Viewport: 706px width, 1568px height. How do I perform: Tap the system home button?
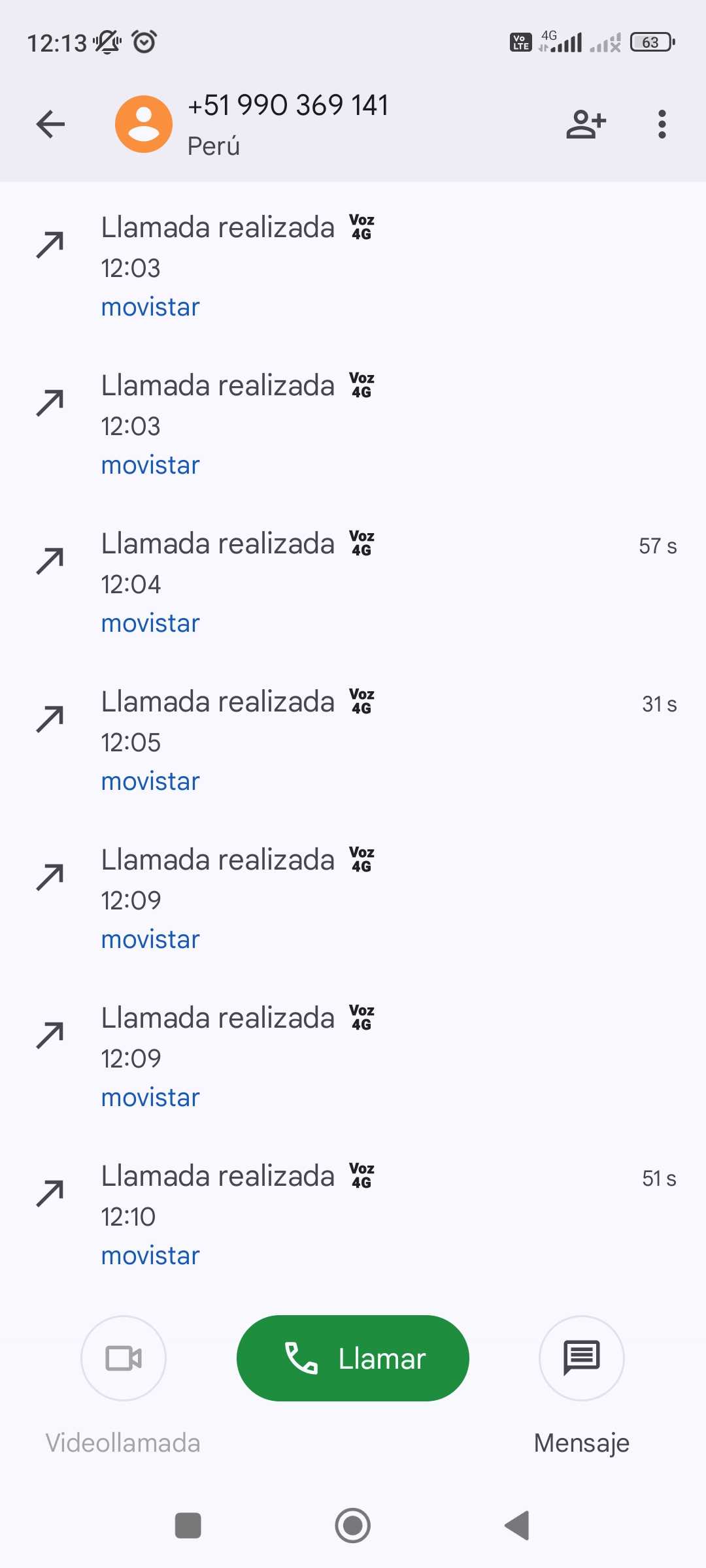[353, 1526]
